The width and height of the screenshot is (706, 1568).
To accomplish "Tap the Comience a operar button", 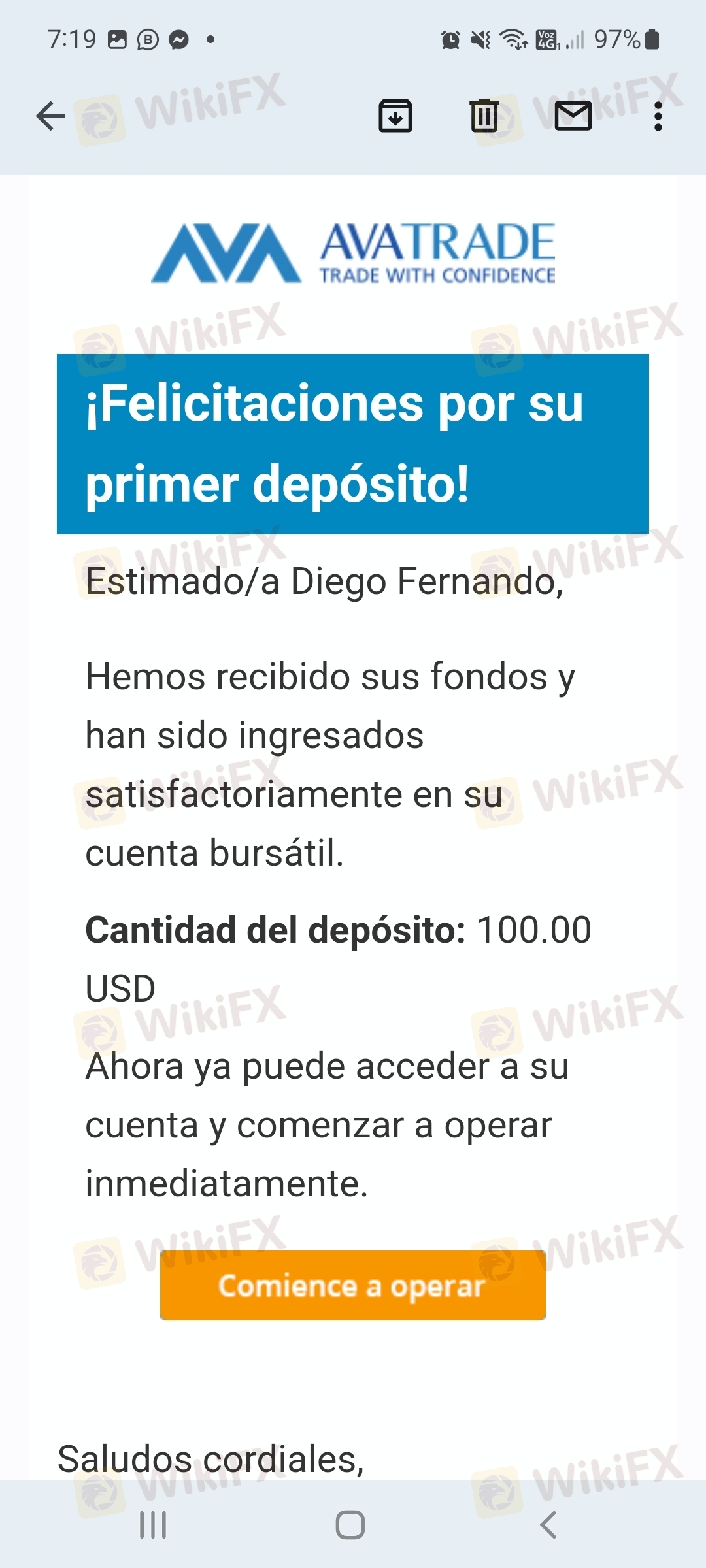I will pos(353,1285).
